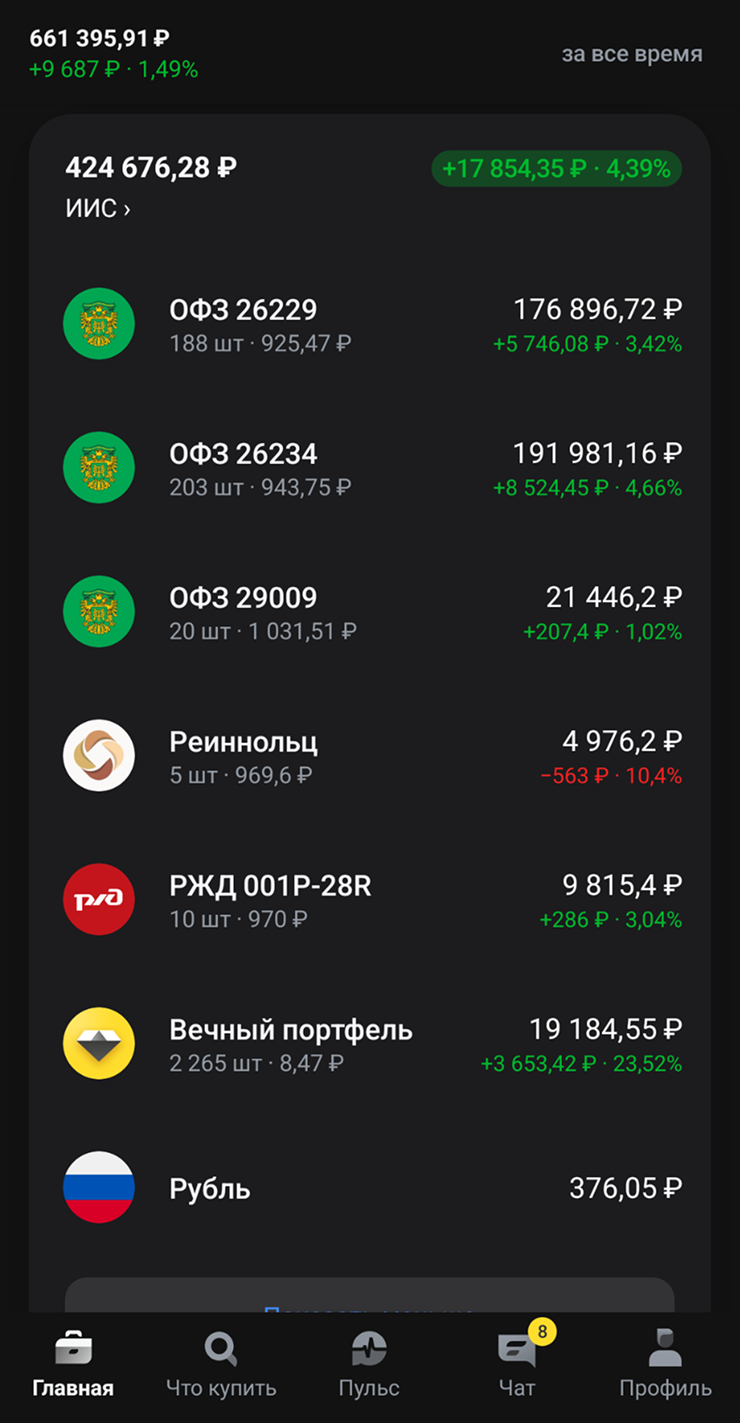Open the ОФЗ 26229 position
Image resolution: width=740 pixels, height=1423 pixels.
370,324
